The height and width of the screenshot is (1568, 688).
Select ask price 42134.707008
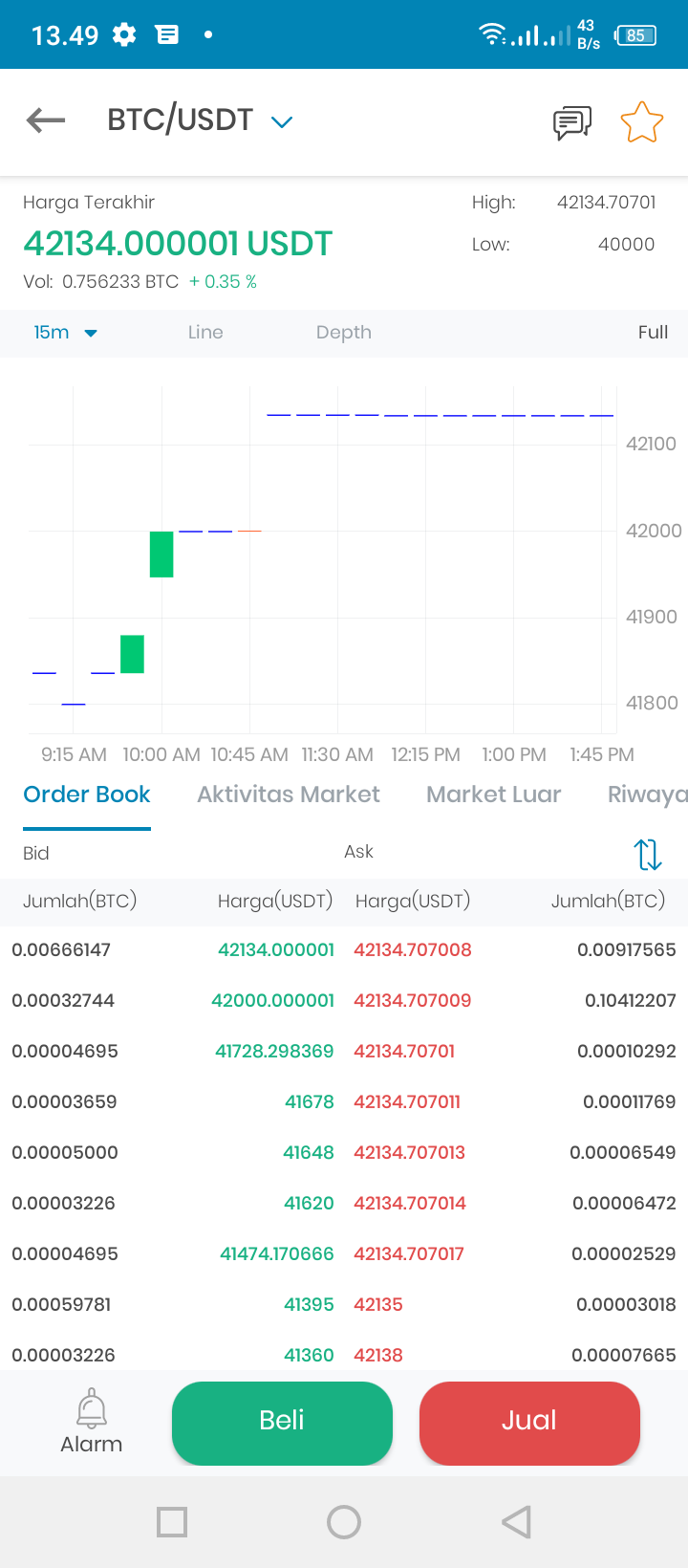point(413,950)
